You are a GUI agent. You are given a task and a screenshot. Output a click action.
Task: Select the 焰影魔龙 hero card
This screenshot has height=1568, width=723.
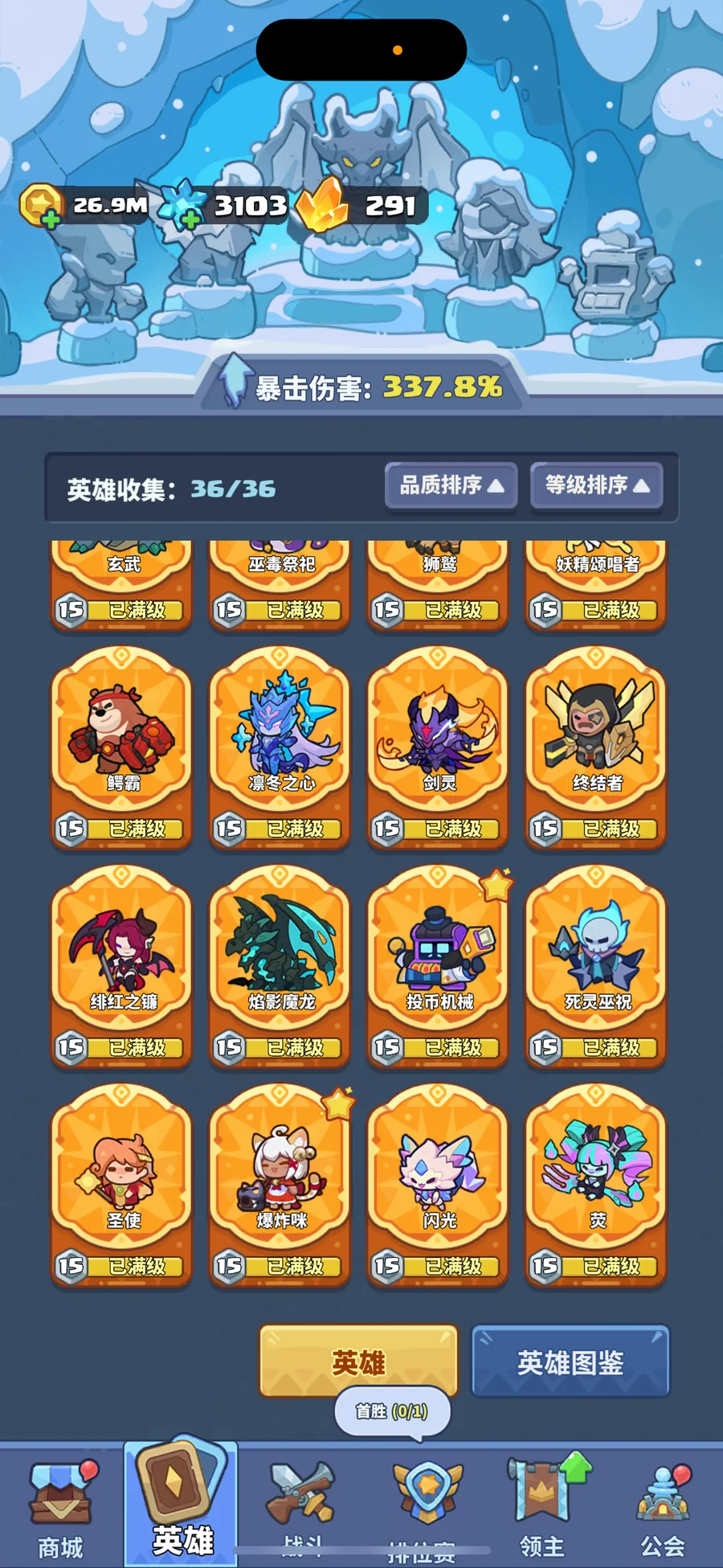(280, 963)
